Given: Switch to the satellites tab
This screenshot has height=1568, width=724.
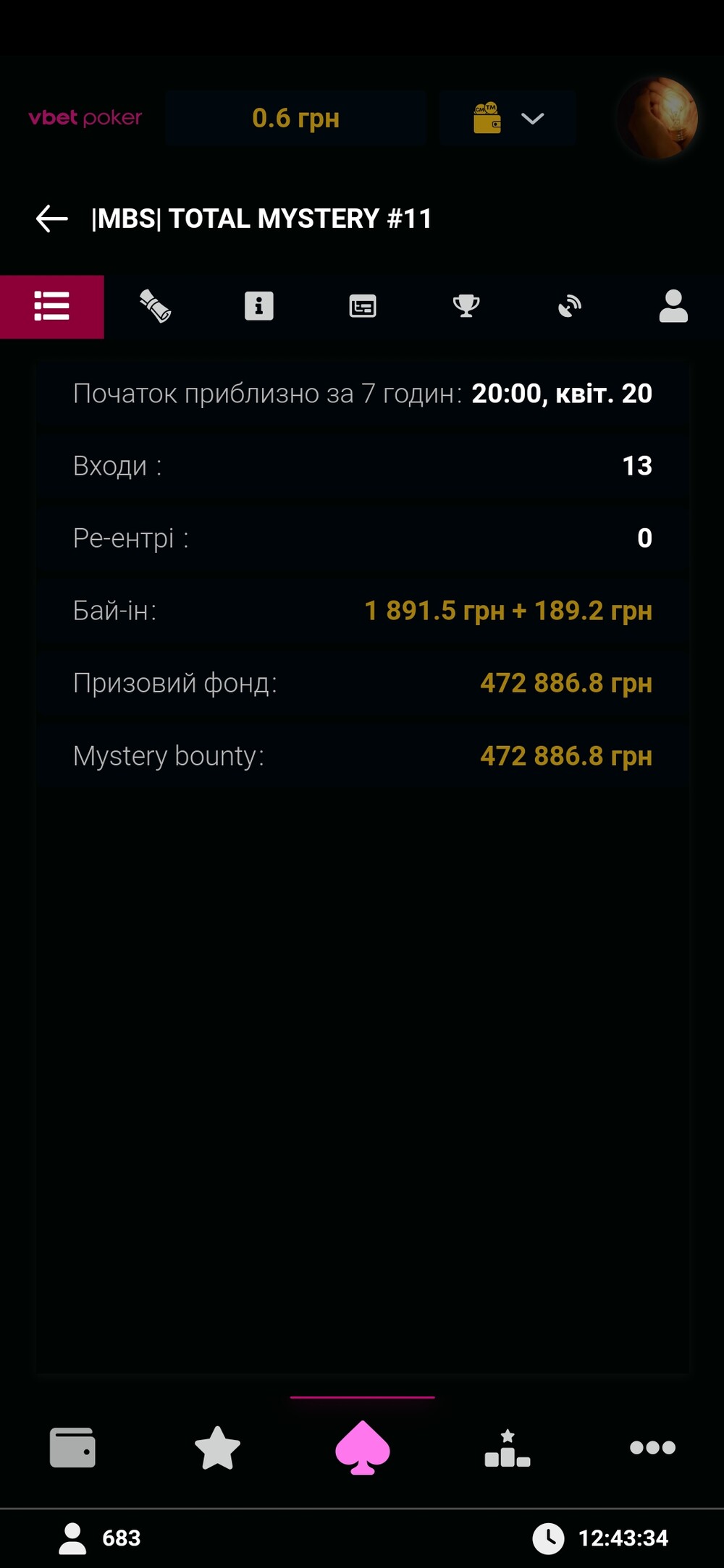Looking at the screenshot, I should click(569, 307).
